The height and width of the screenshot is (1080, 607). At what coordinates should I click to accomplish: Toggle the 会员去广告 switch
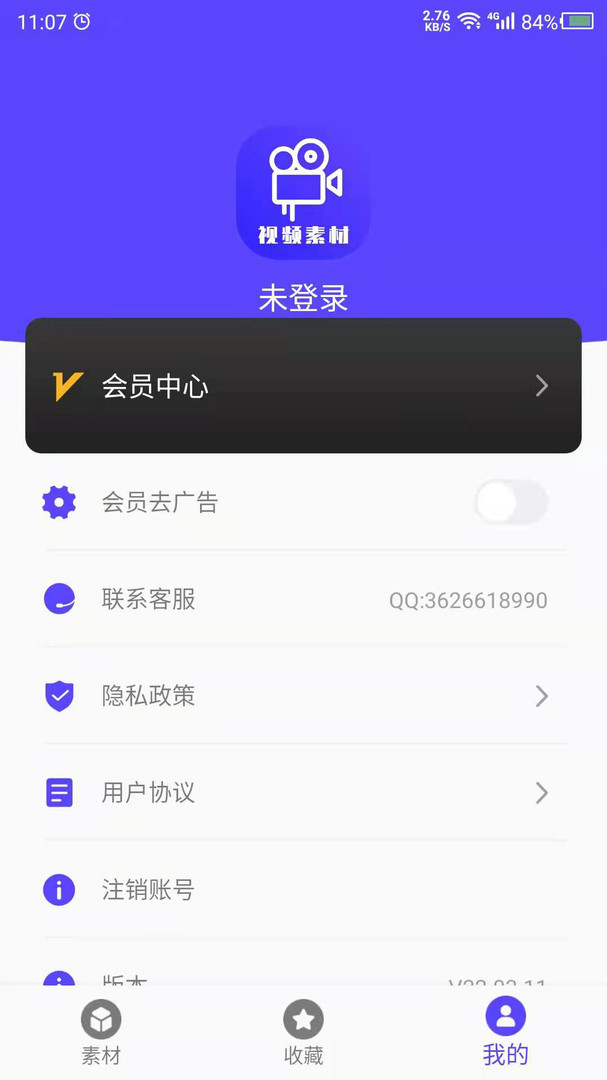coord(511,502)
